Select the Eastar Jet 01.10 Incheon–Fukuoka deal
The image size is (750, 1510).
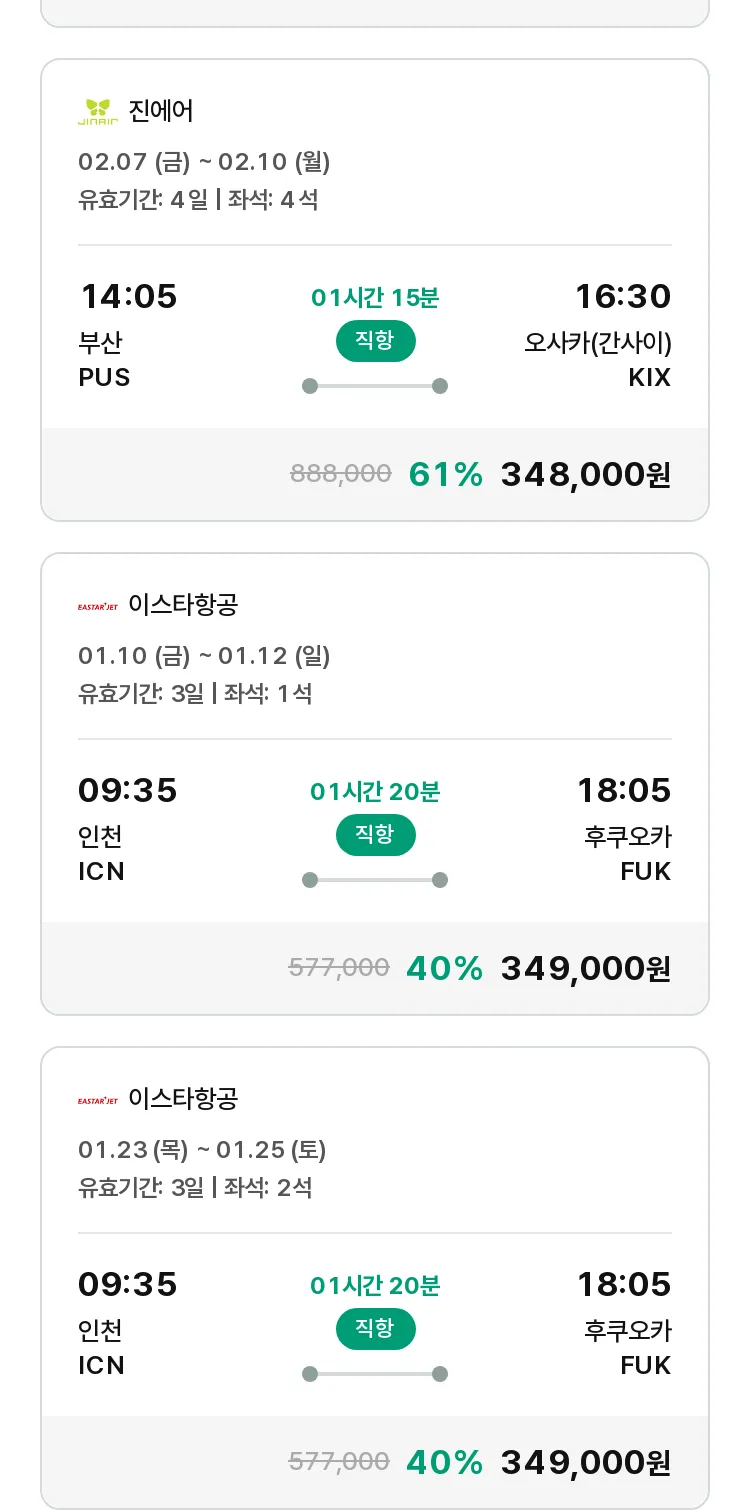click(x=375, y=784)
